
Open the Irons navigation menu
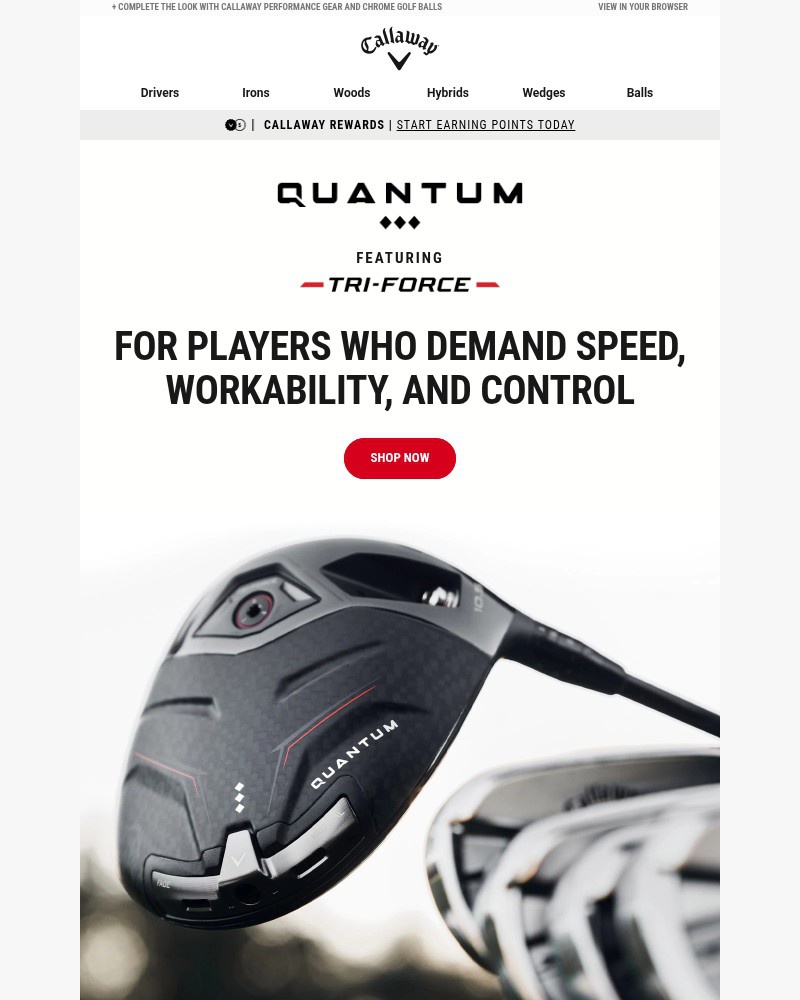click(x=255, y=92)
